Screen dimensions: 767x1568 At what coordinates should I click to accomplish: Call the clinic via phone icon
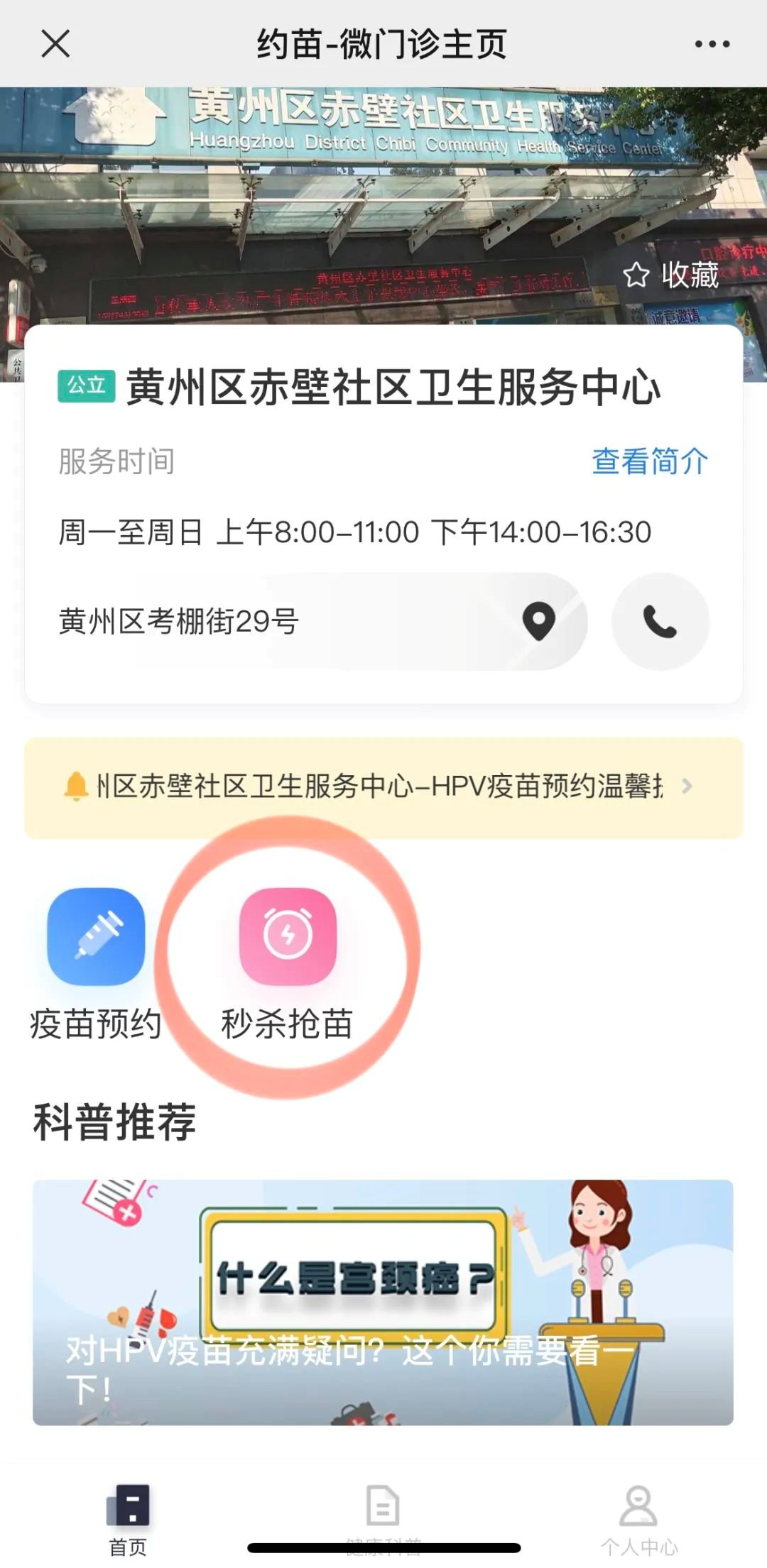660,622
